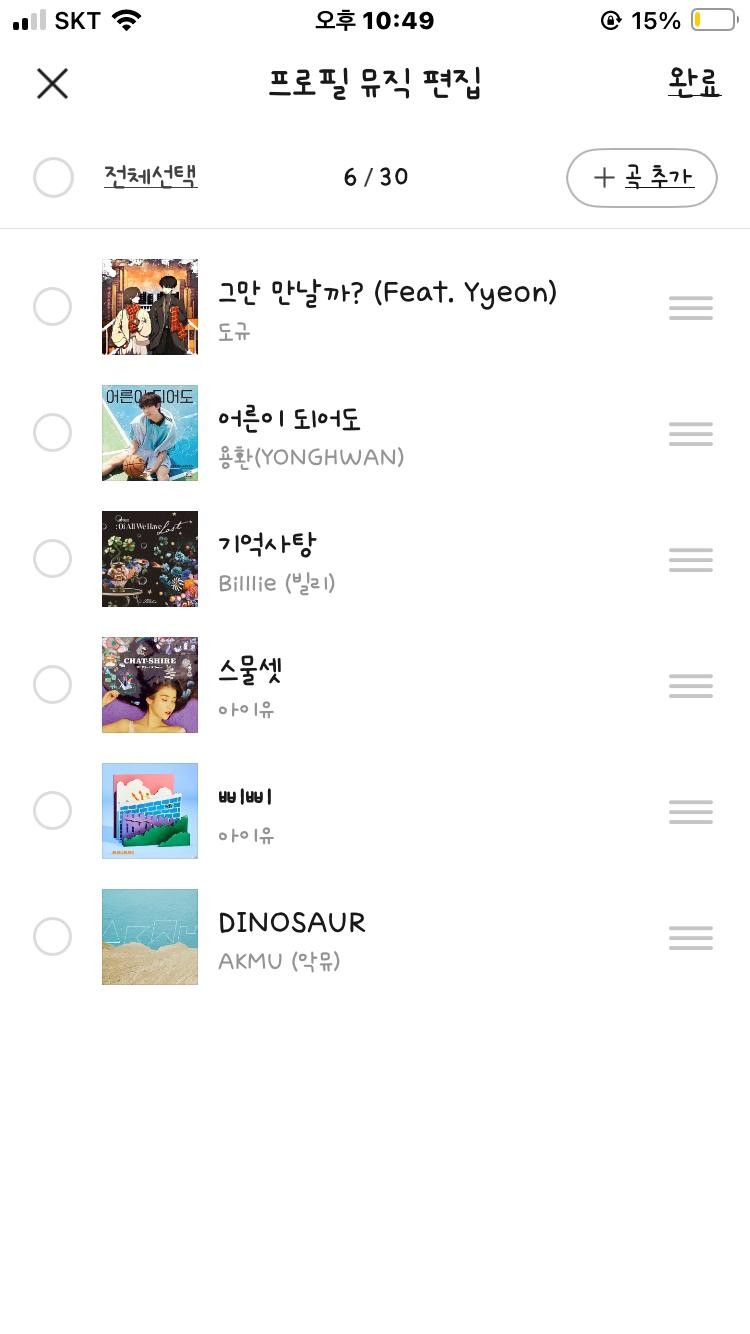
Task: Click the reorder handle for 스물셋
Action: 690,685
